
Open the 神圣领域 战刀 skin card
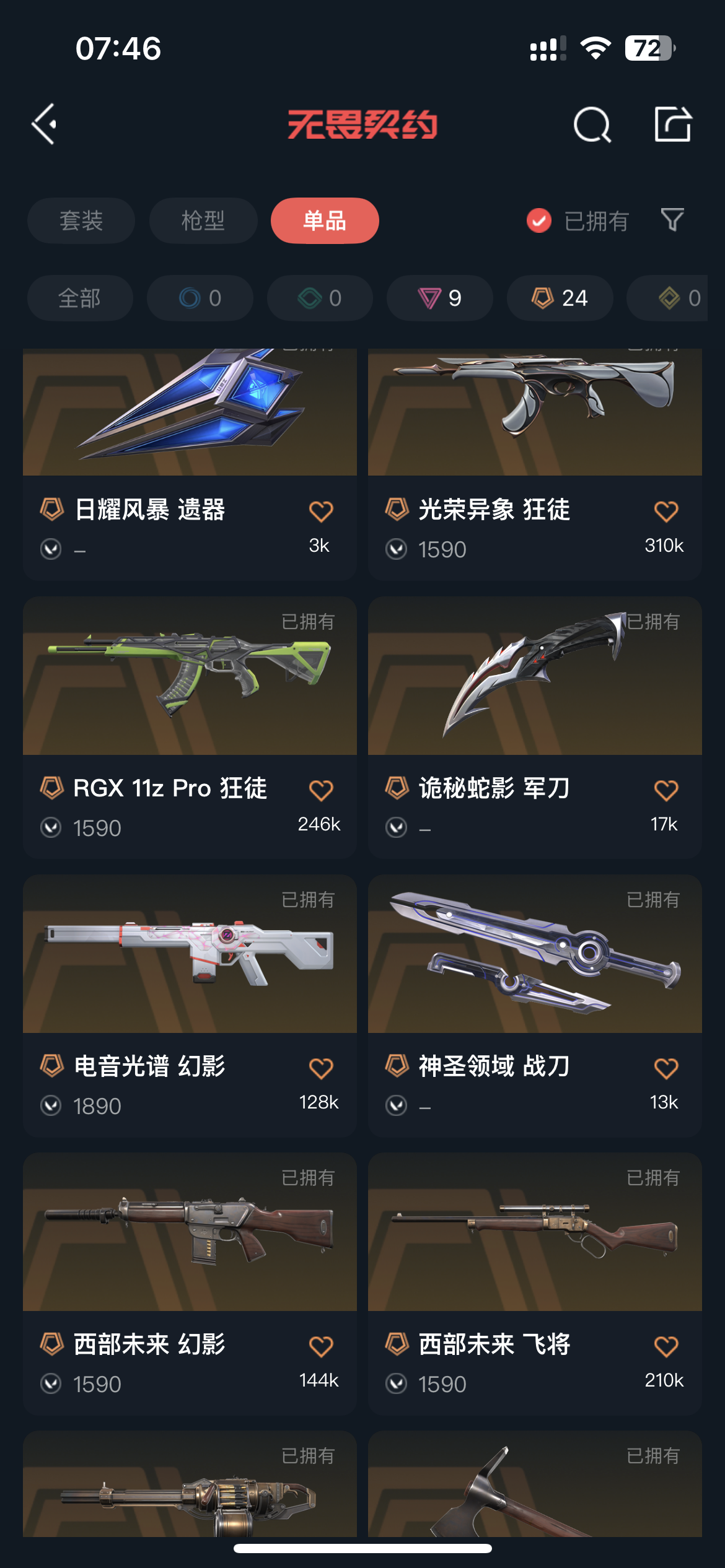click(535, 1006)
